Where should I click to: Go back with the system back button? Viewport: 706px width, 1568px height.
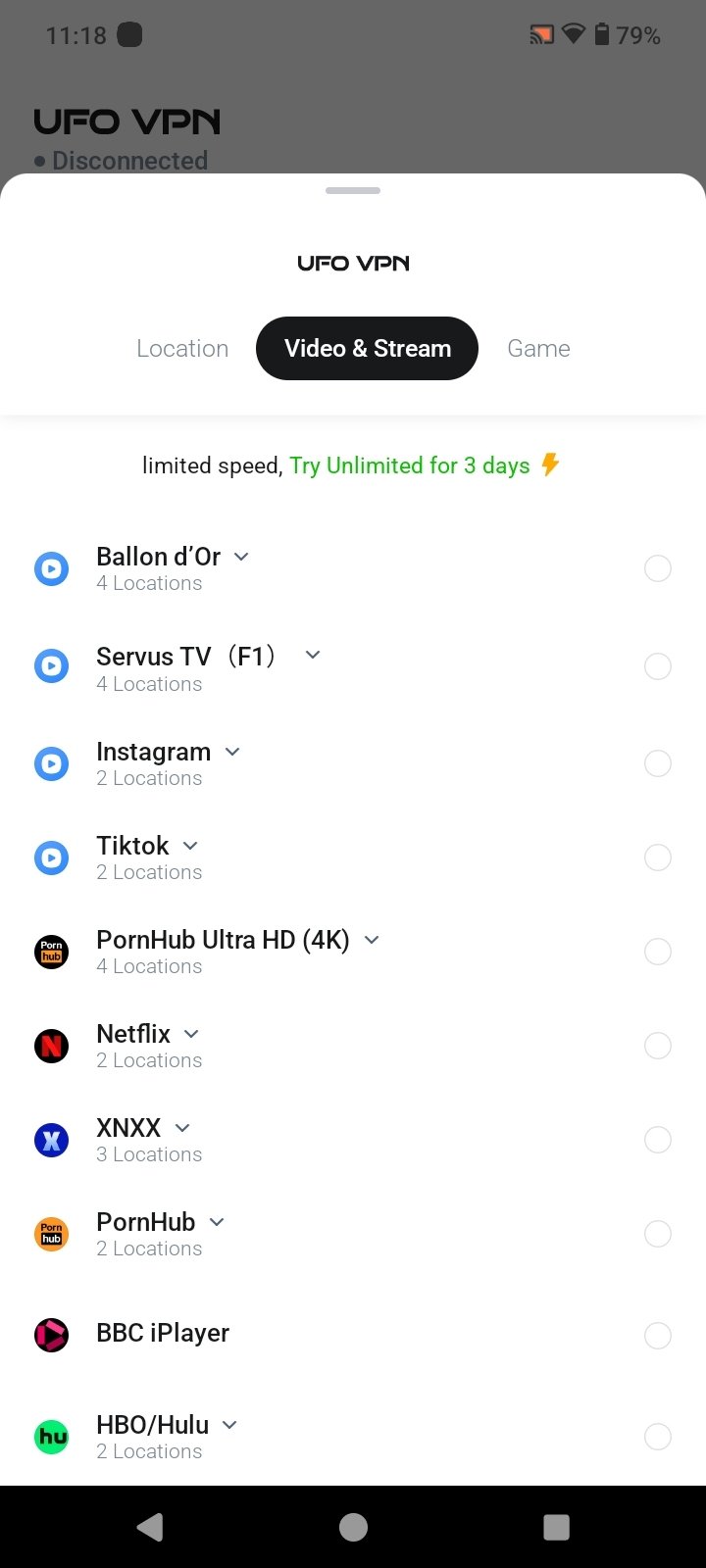(x=150, y=1527)
